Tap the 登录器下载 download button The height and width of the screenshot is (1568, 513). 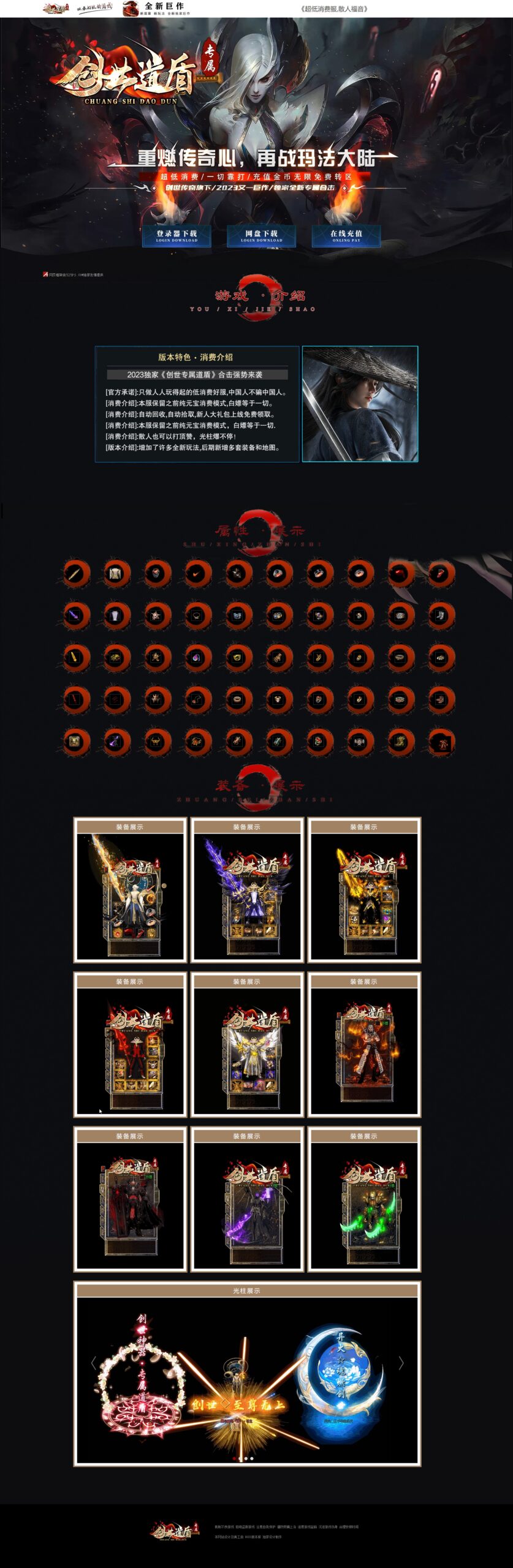177,236
